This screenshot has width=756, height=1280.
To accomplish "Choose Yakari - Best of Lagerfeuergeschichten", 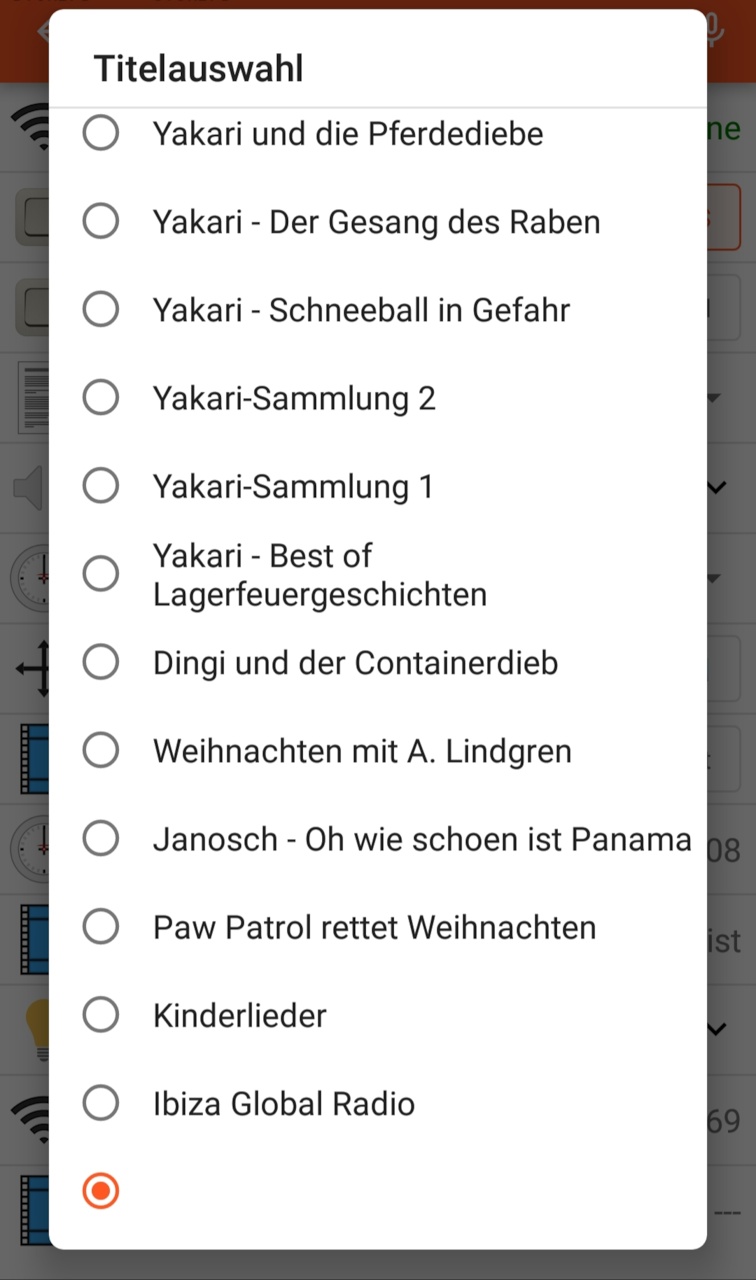I will tap(378, 574).
